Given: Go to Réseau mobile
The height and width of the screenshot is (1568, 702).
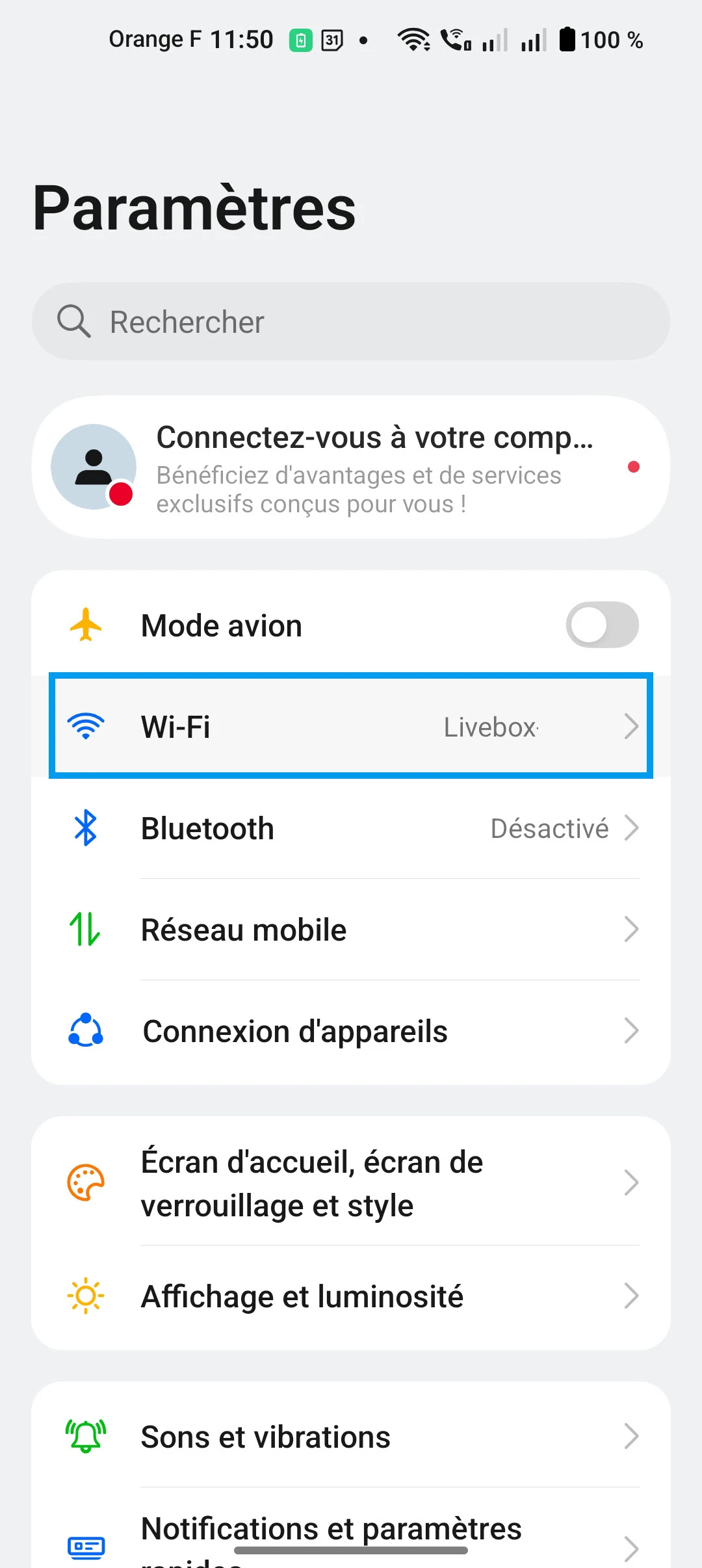Looking at the screenshot, I should point(351,930).
